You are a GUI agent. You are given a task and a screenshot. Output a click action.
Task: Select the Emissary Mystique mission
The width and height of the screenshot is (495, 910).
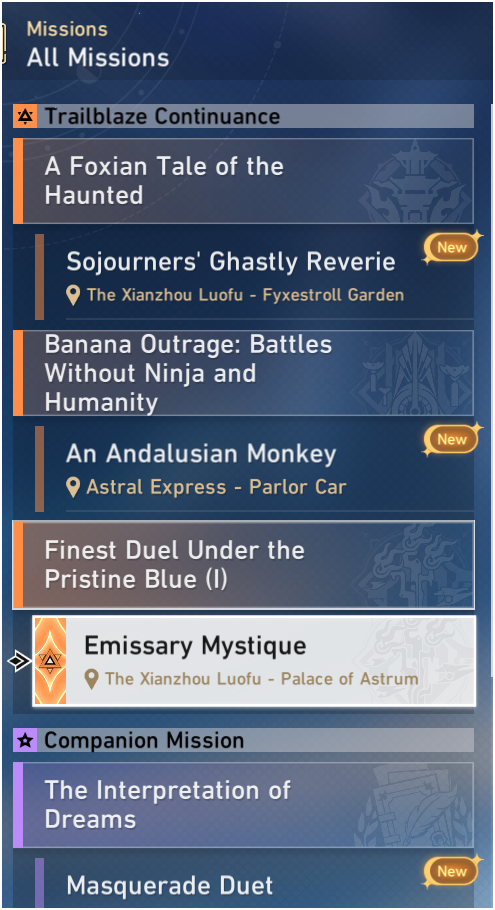(x=254, y=661)
